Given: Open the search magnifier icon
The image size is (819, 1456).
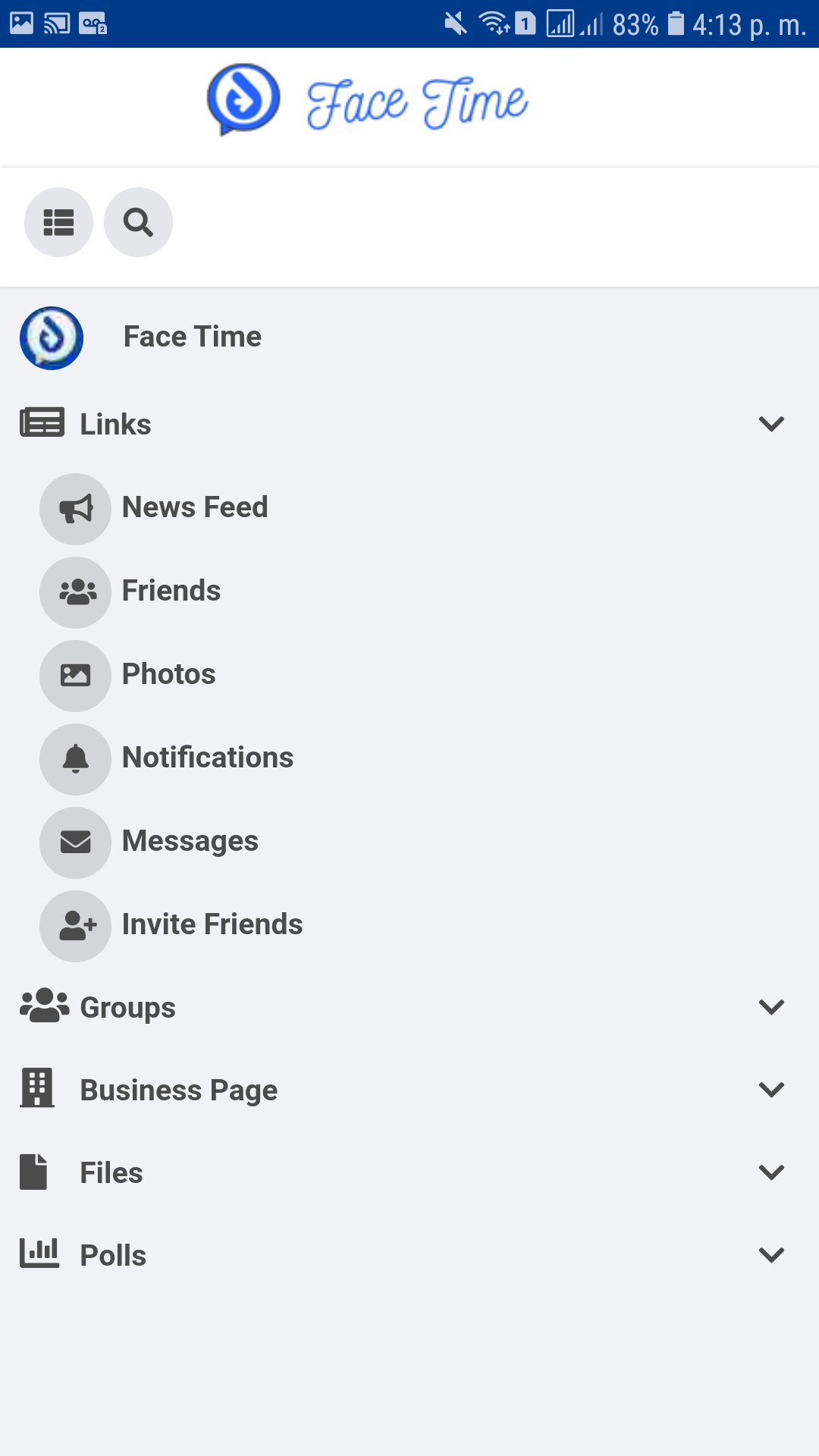Looking at the screenshot, I should (x=138, y=222).
